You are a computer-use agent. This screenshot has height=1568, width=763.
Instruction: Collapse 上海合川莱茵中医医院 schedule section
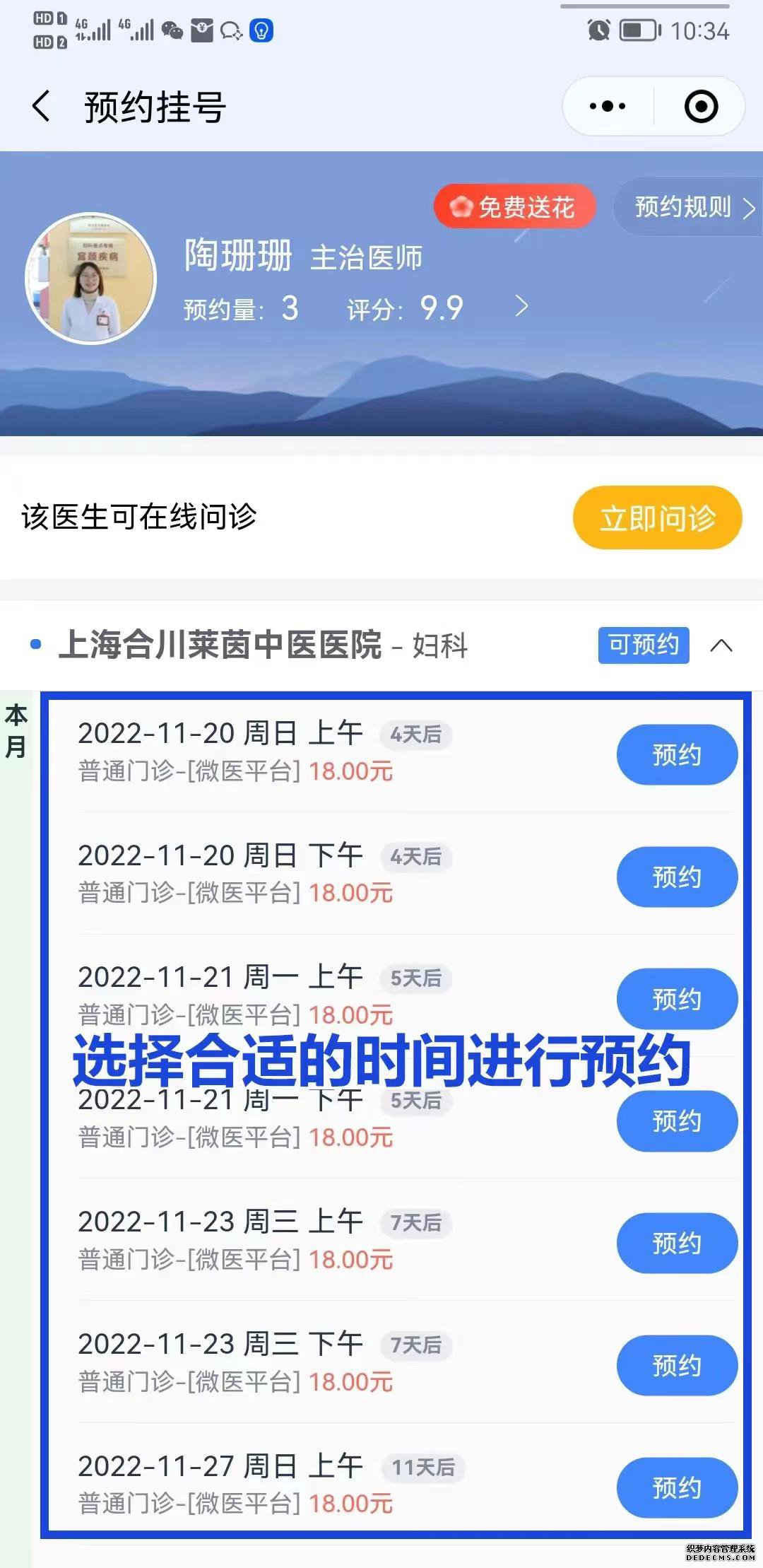(721, 645)
